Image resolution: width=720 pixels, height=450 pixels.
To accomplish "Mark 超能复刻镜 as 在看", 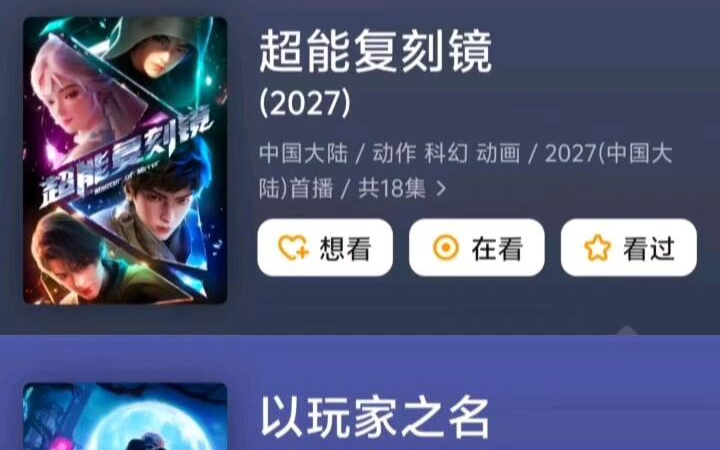I will point(477,248).
